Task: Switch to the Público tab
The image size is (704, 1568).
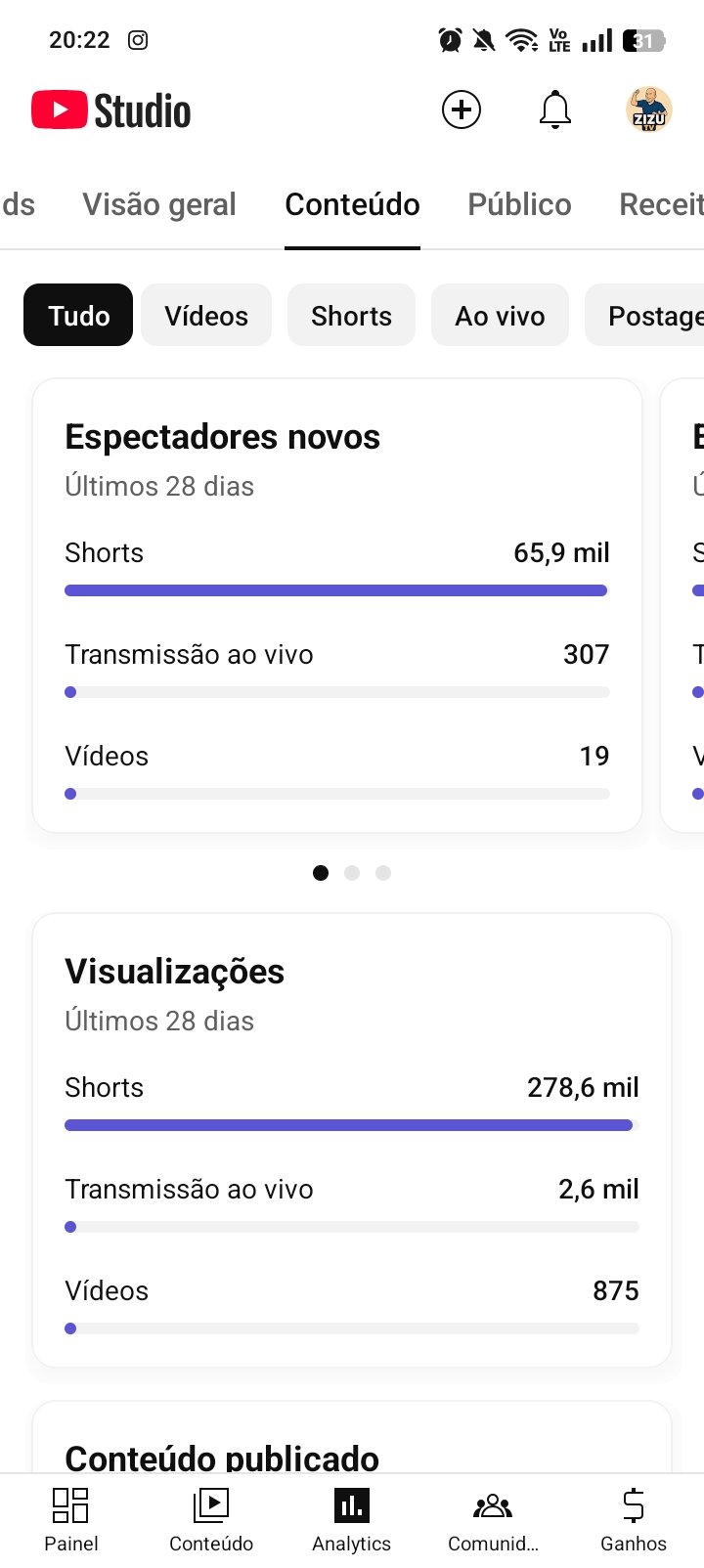Action: tap(519, 204)
